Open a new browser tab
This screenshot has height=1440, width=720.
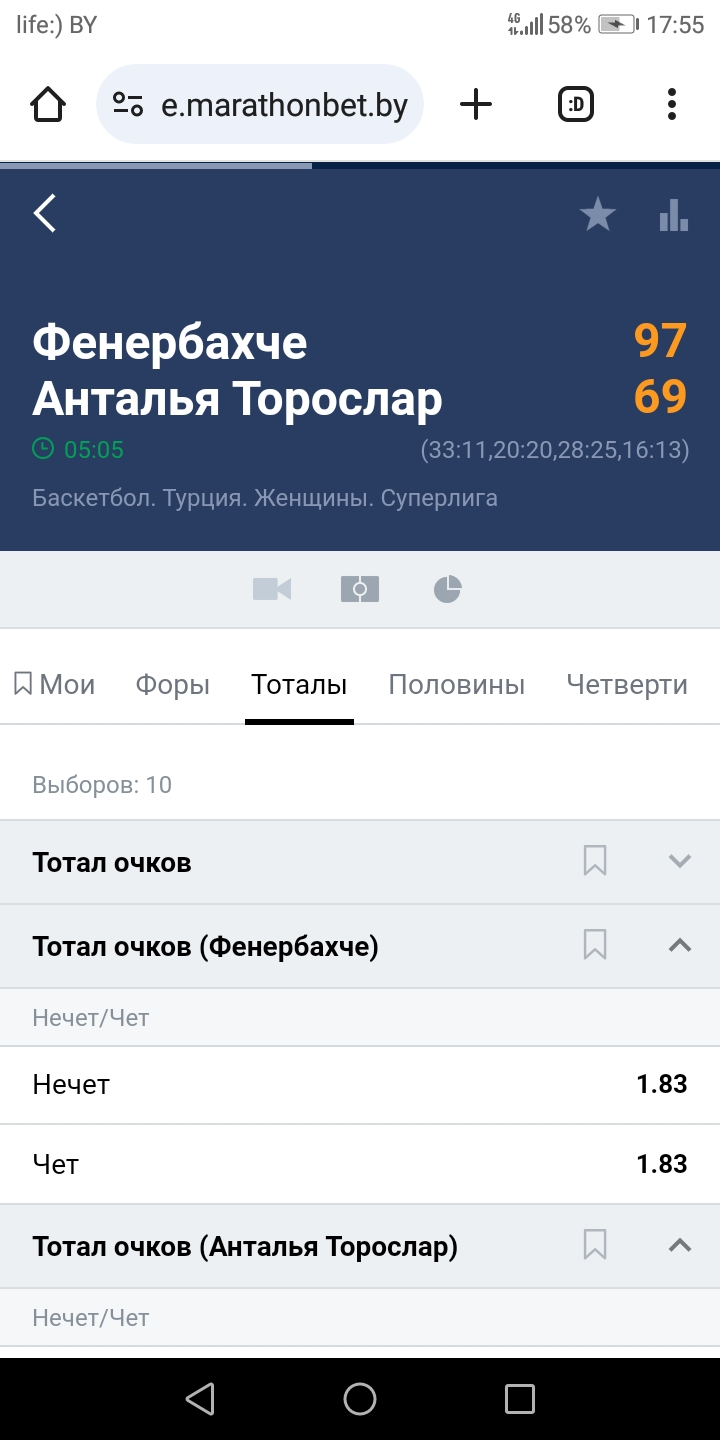(476, 104)
